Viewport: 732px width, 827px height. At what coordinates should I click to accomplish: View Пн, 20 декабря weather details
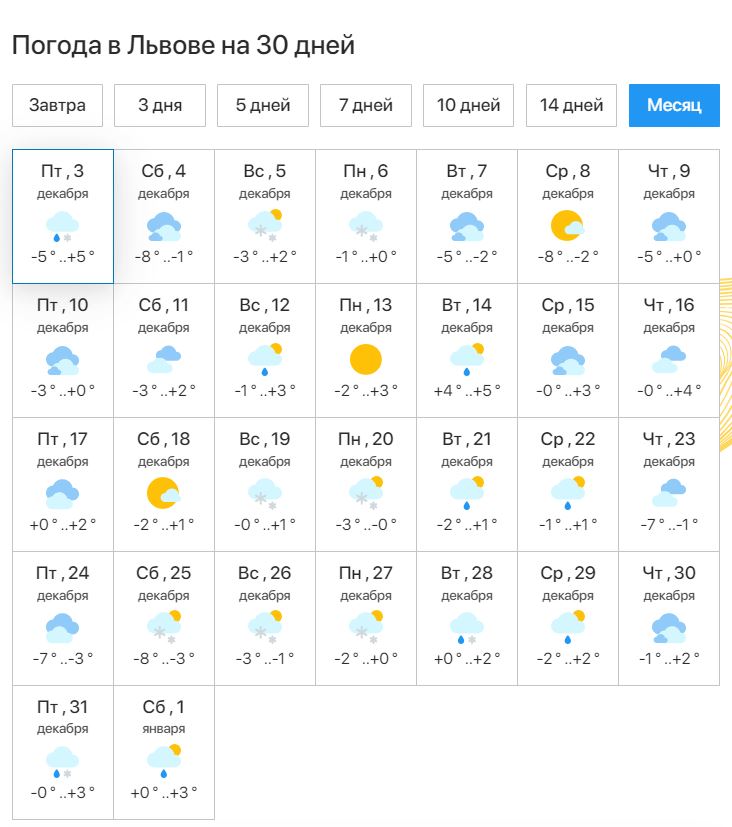pyautogui.click(x=366, y=484)
